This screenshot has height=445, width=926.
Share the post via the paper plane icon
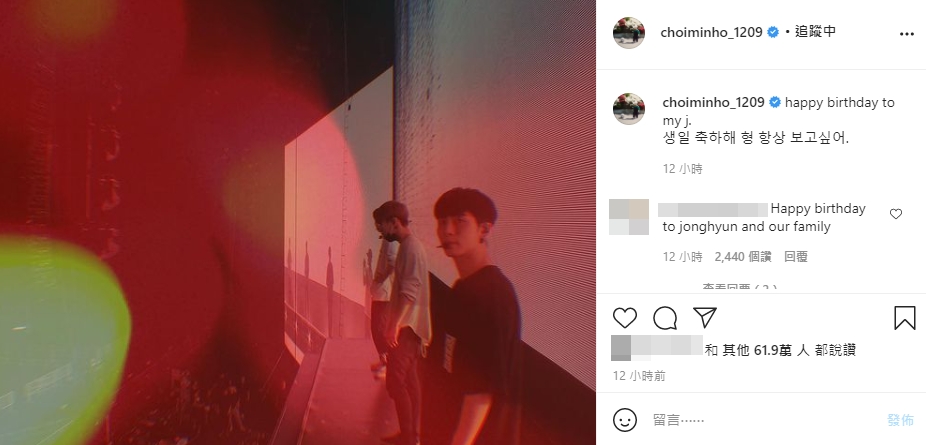(705, 318)
